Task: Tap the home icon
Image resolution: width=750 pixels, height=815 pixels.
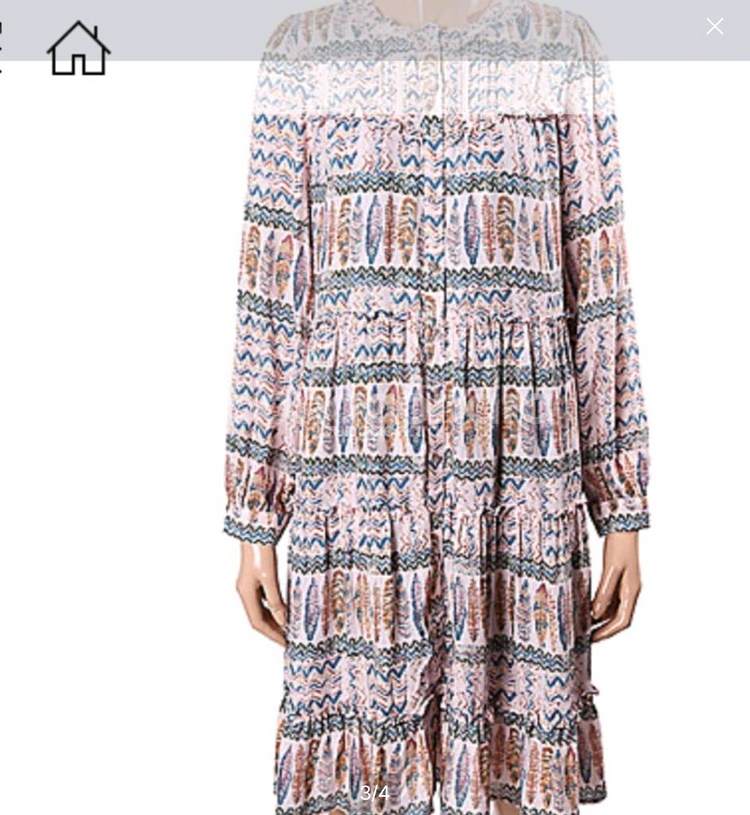Action: tap(78, 48)
